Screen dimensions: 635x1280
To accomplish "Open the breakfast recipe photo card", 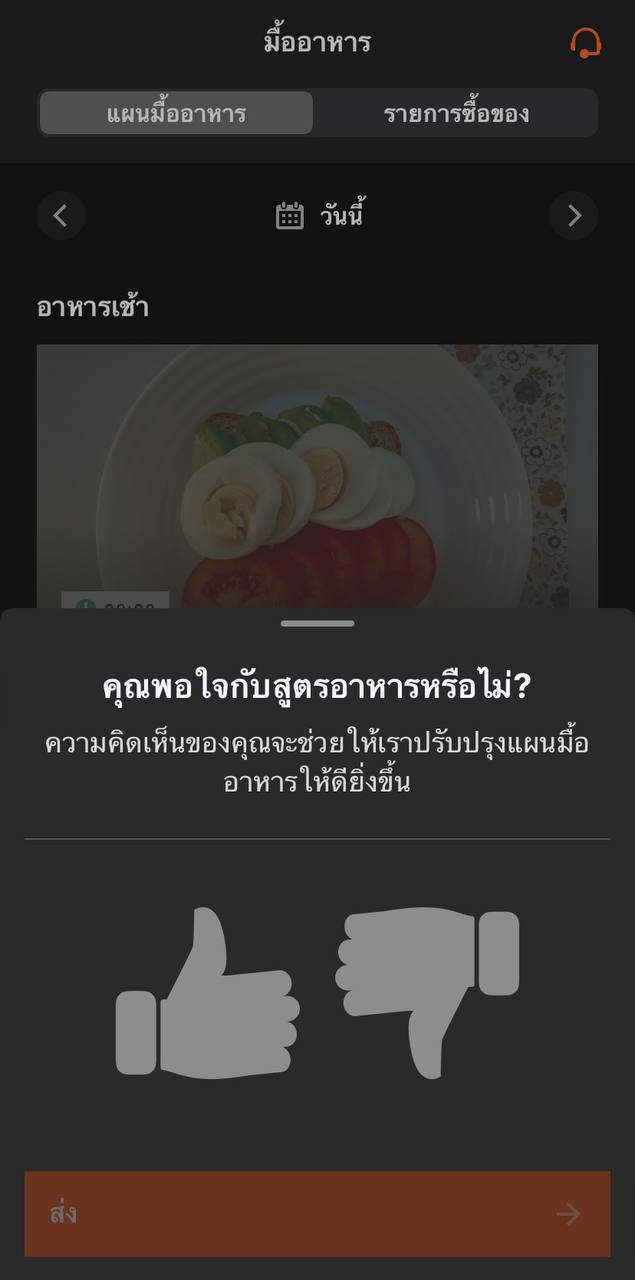I will [317, 475].
